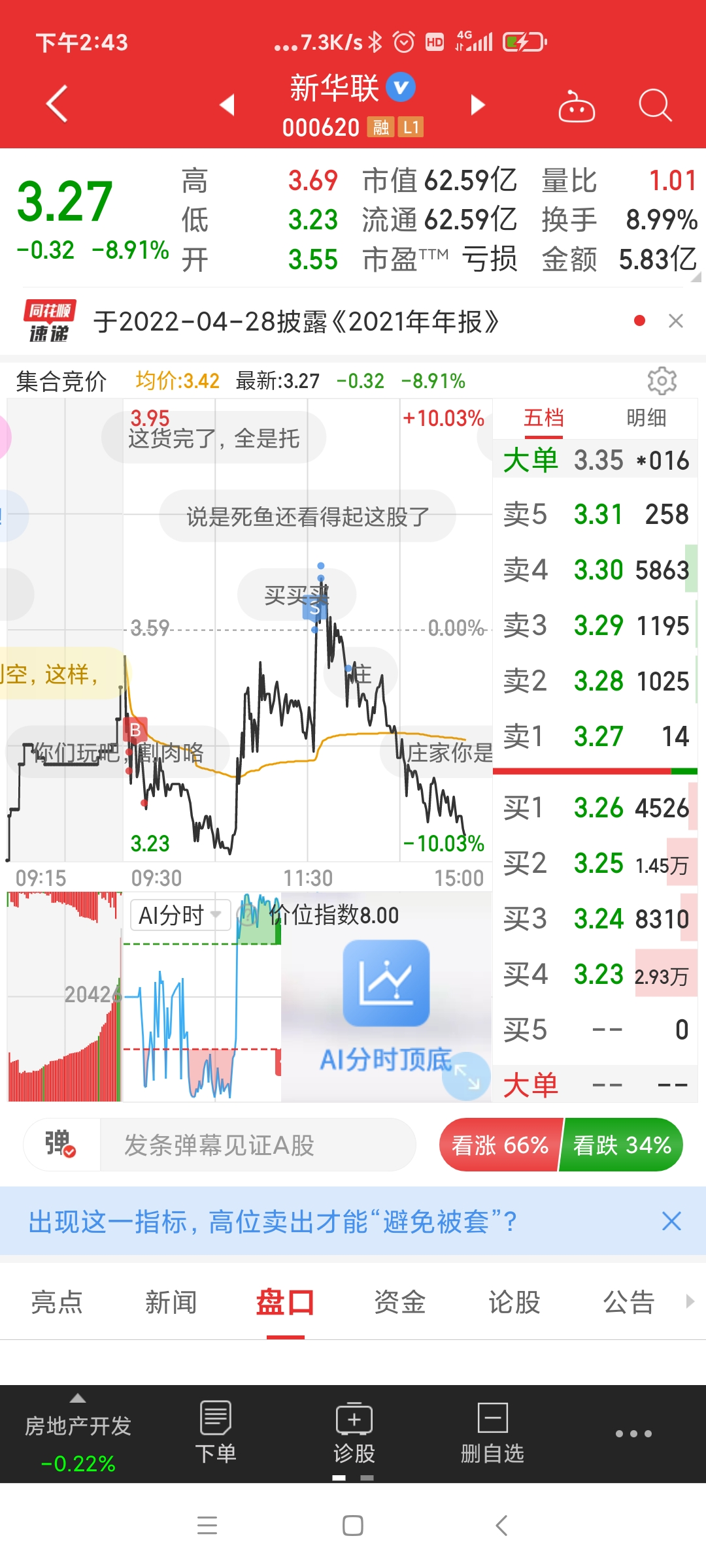Switch to the next stock
The width and height of the screenshot is (706, 1568).
click(478, 105)
